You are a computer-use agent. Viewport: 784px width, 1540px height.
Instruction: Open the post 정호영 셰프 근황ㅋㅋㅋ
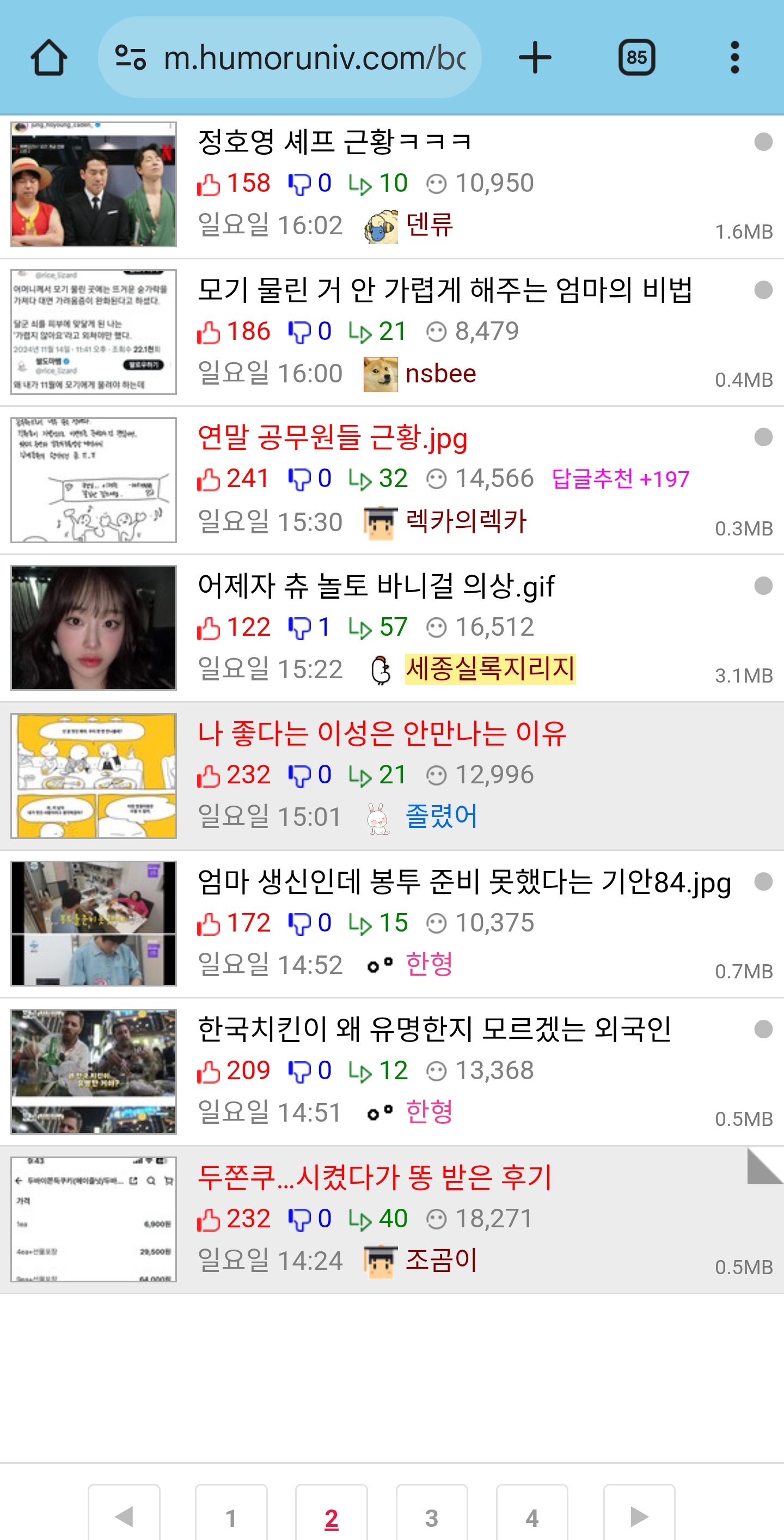click(335, 142)
